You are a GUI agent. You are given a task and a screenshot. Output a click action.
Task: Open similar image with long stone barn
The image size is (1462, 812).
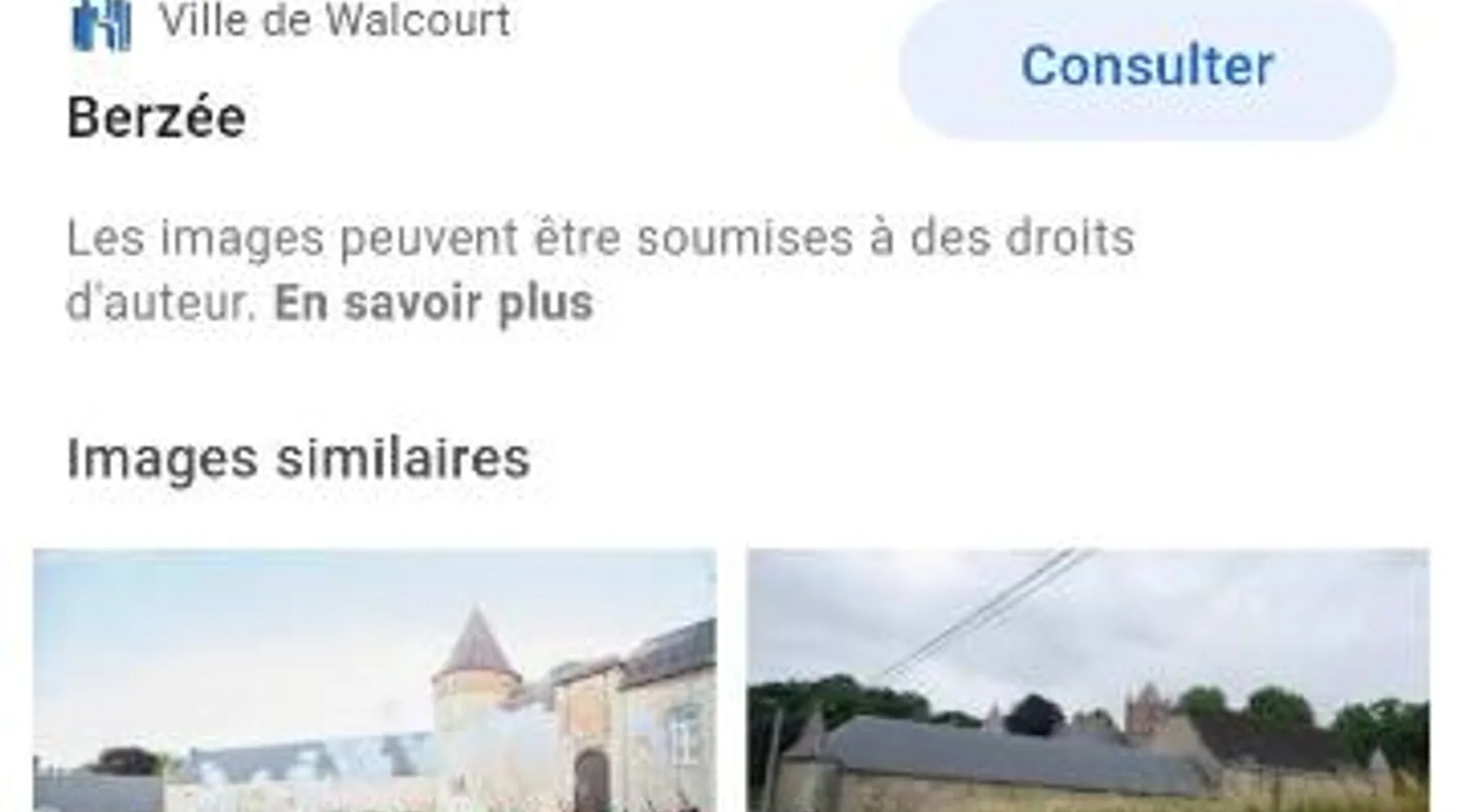(x=1088, y=680)
